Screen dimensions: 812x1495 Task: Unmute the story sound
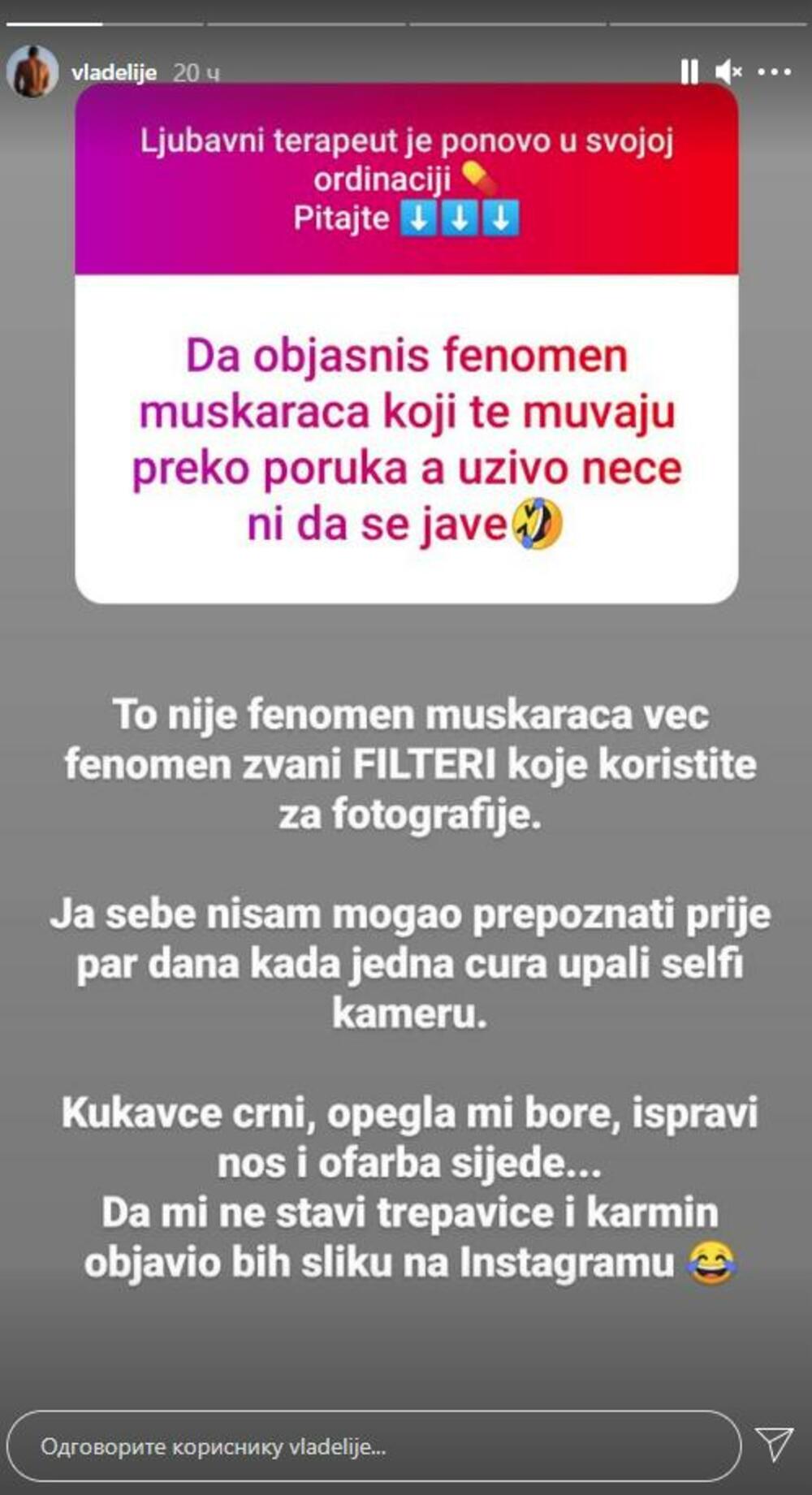click(x=729, y=72)
